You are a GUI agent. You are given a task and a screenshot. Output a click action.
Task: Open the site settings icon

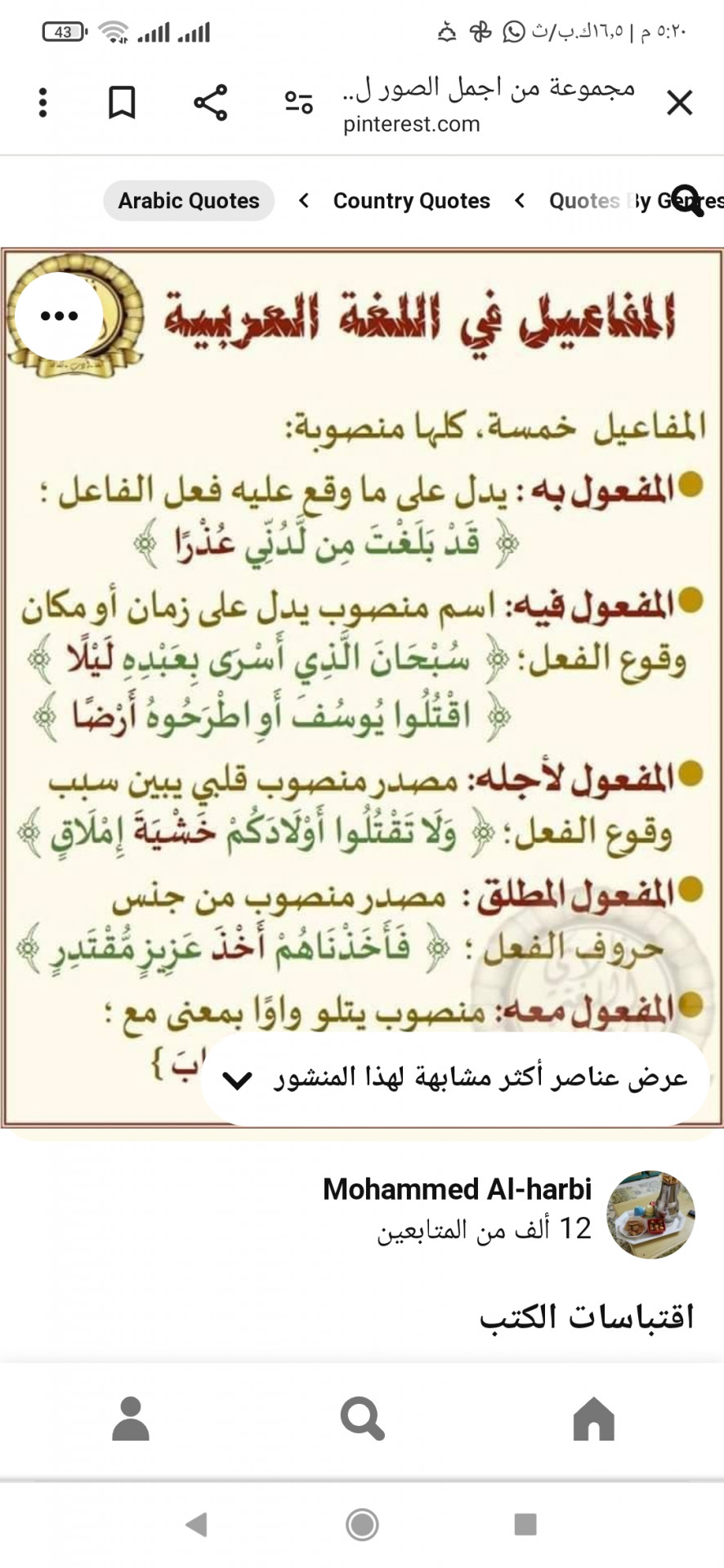(299, 103)
